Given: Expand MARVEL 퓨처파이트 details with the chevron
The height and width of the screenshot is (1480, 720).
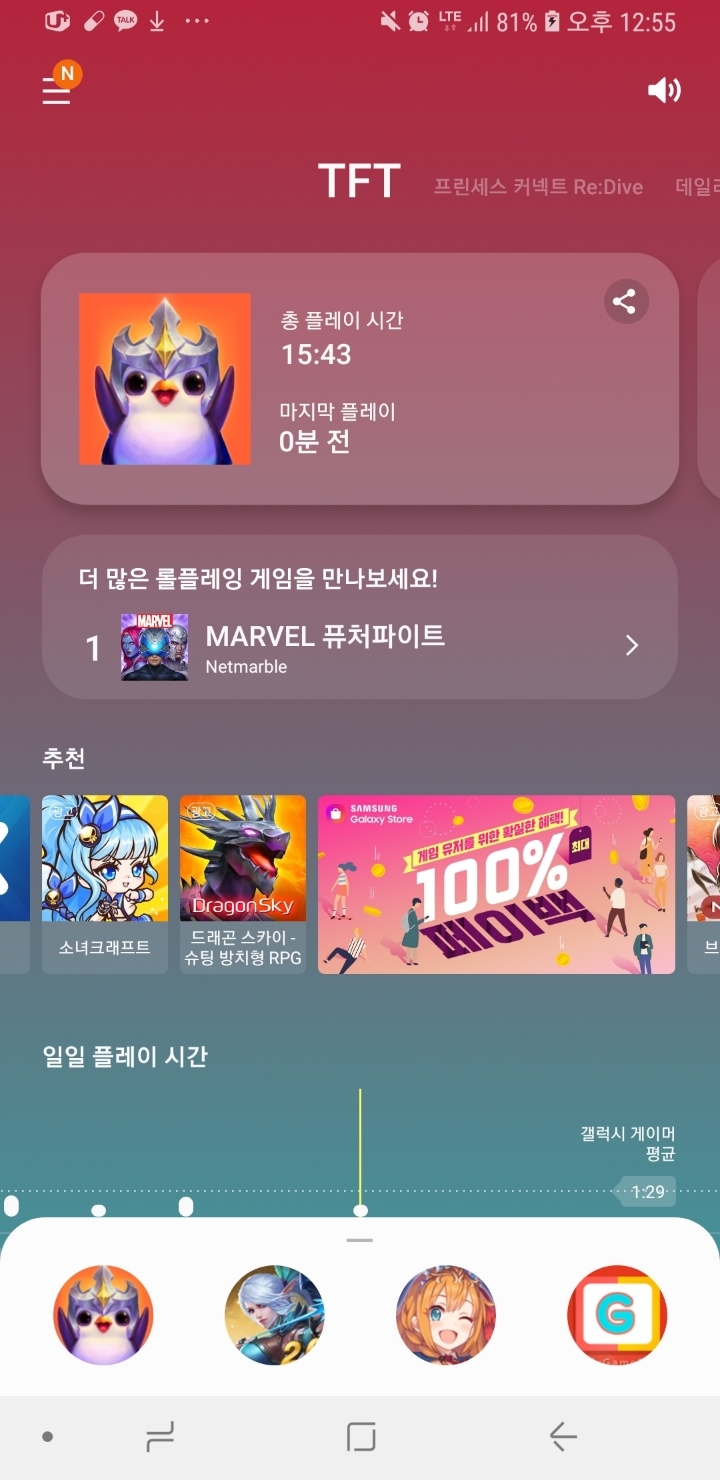Looking at the screenshot, I should 631,646.
